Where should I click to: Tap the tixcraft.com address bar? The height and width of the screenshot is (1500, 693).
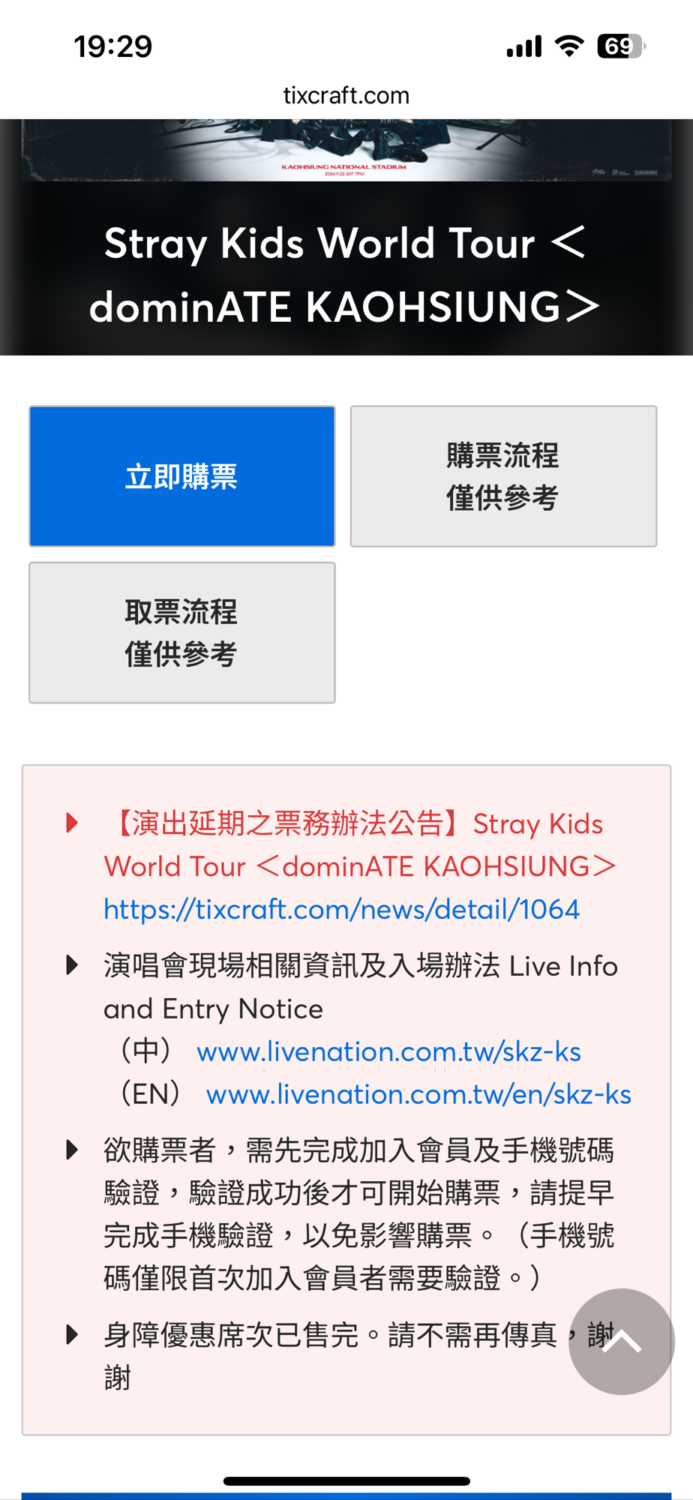click(x=346, y=96)
